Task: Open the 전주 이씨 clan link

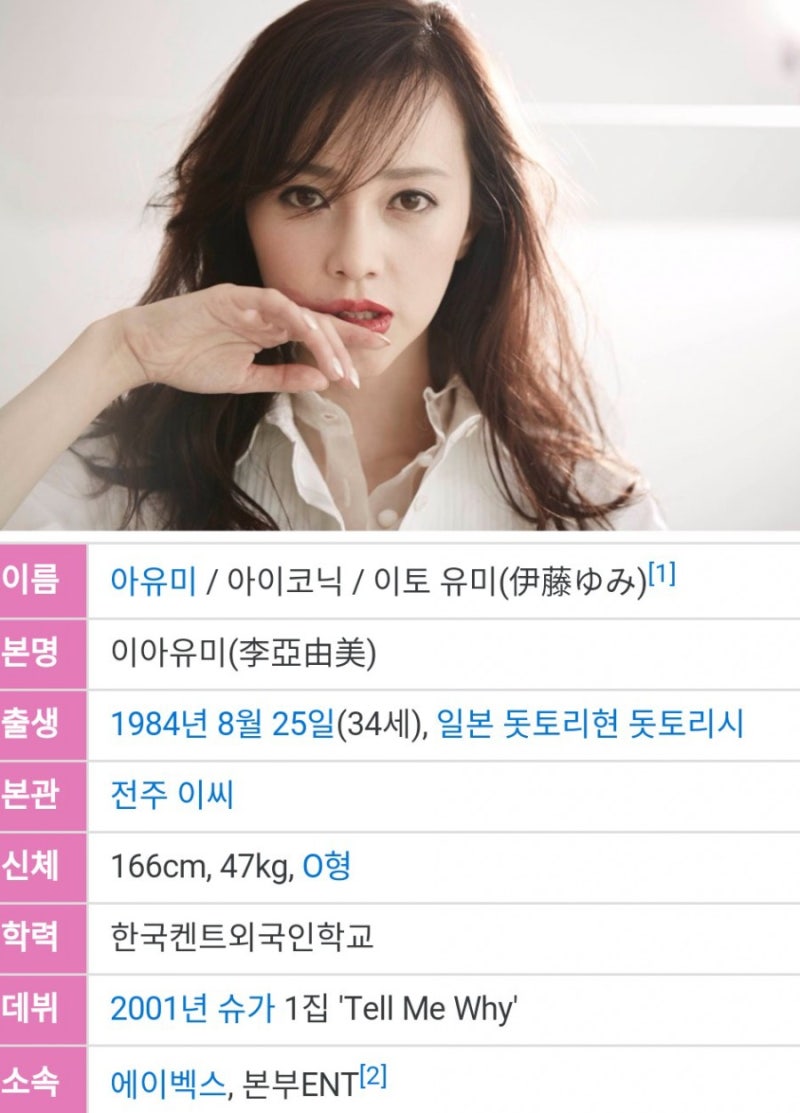Action: [x=171, y=796]
